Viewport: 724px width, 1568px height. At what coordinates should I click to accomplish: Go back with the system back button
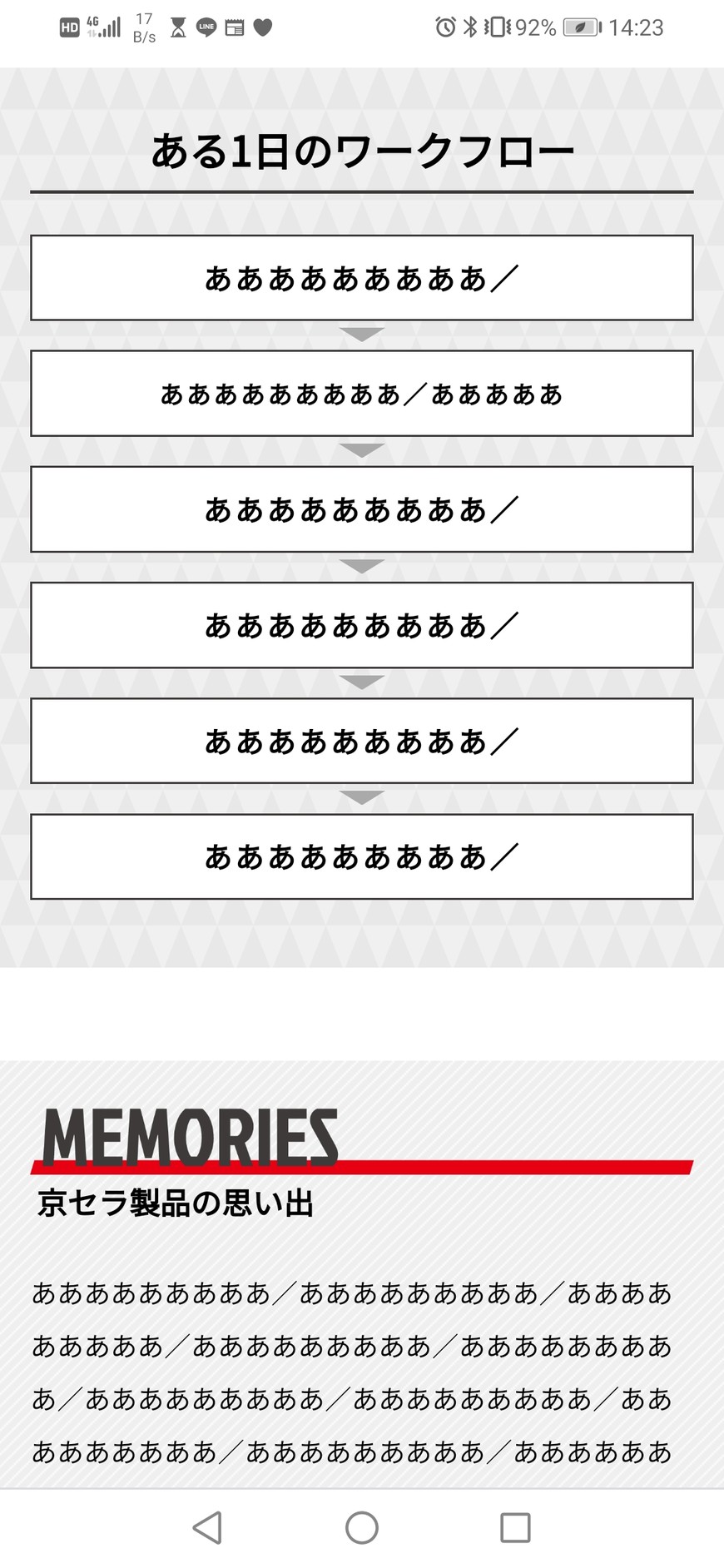tap(207, 1528)
